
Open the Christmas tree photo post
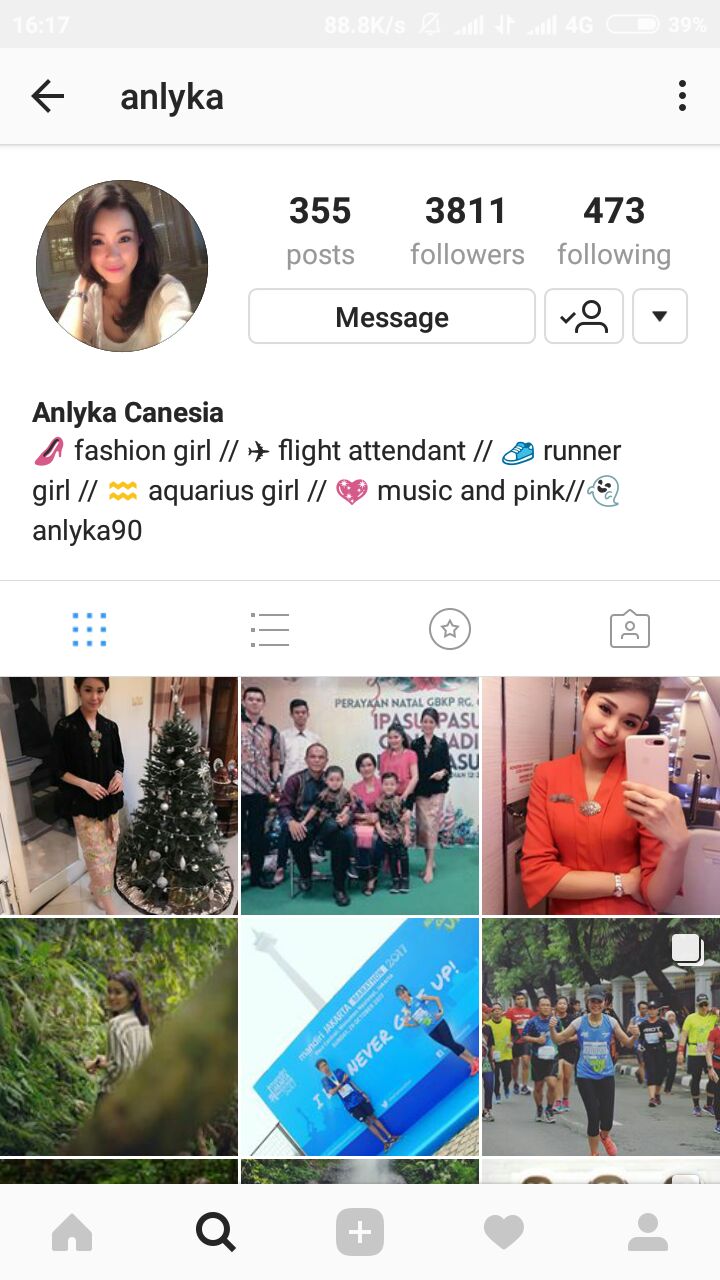119,796
